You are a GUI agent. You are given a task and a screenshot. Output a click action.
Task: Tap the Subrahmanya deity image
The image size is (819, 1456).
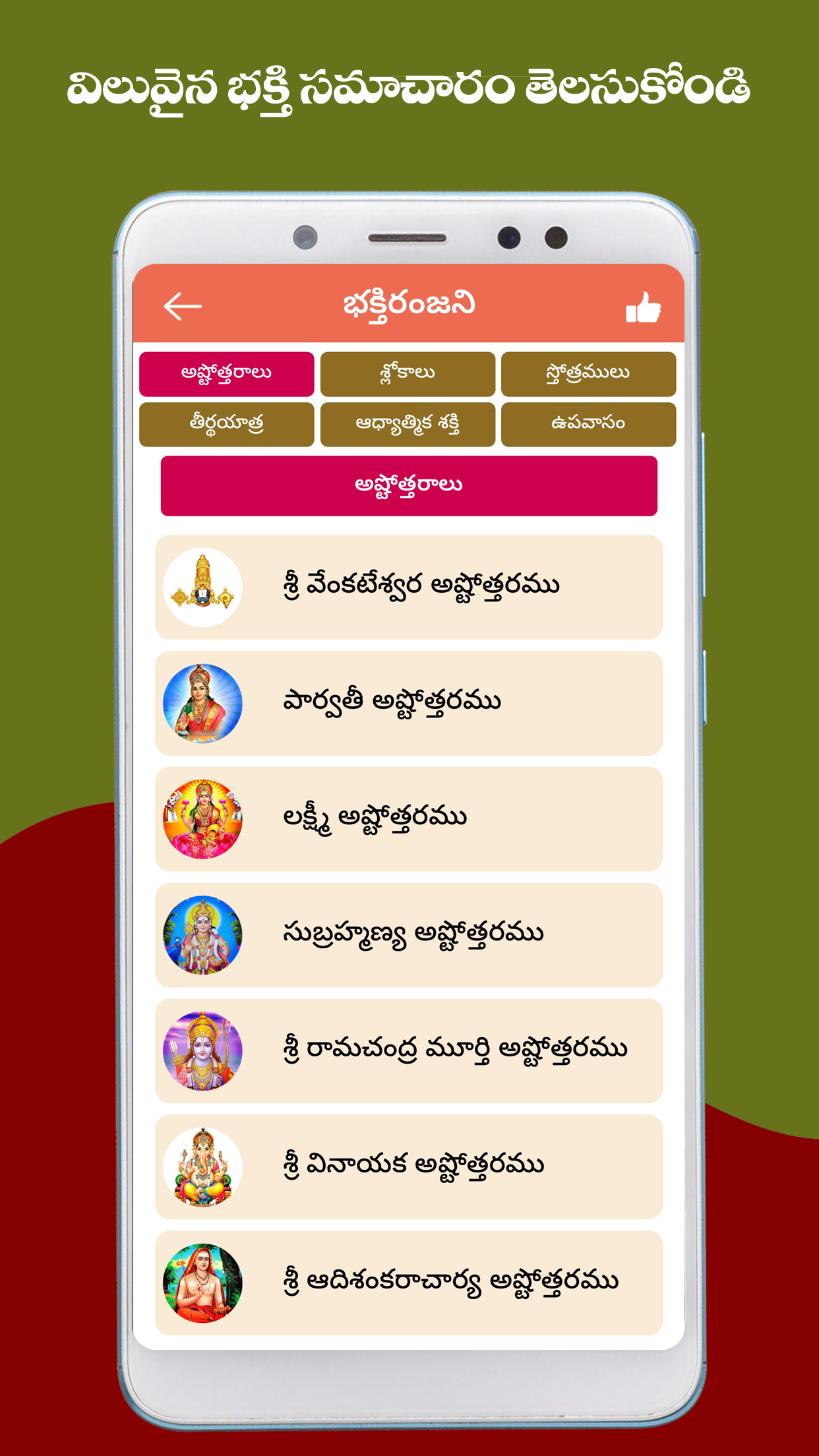coord(203,933)
